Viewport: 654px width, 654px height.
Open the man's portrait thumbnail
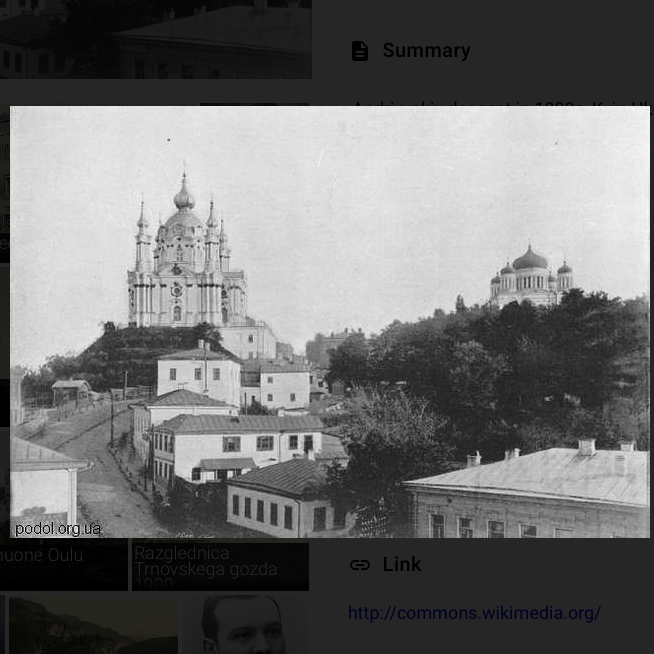[243, 625]
